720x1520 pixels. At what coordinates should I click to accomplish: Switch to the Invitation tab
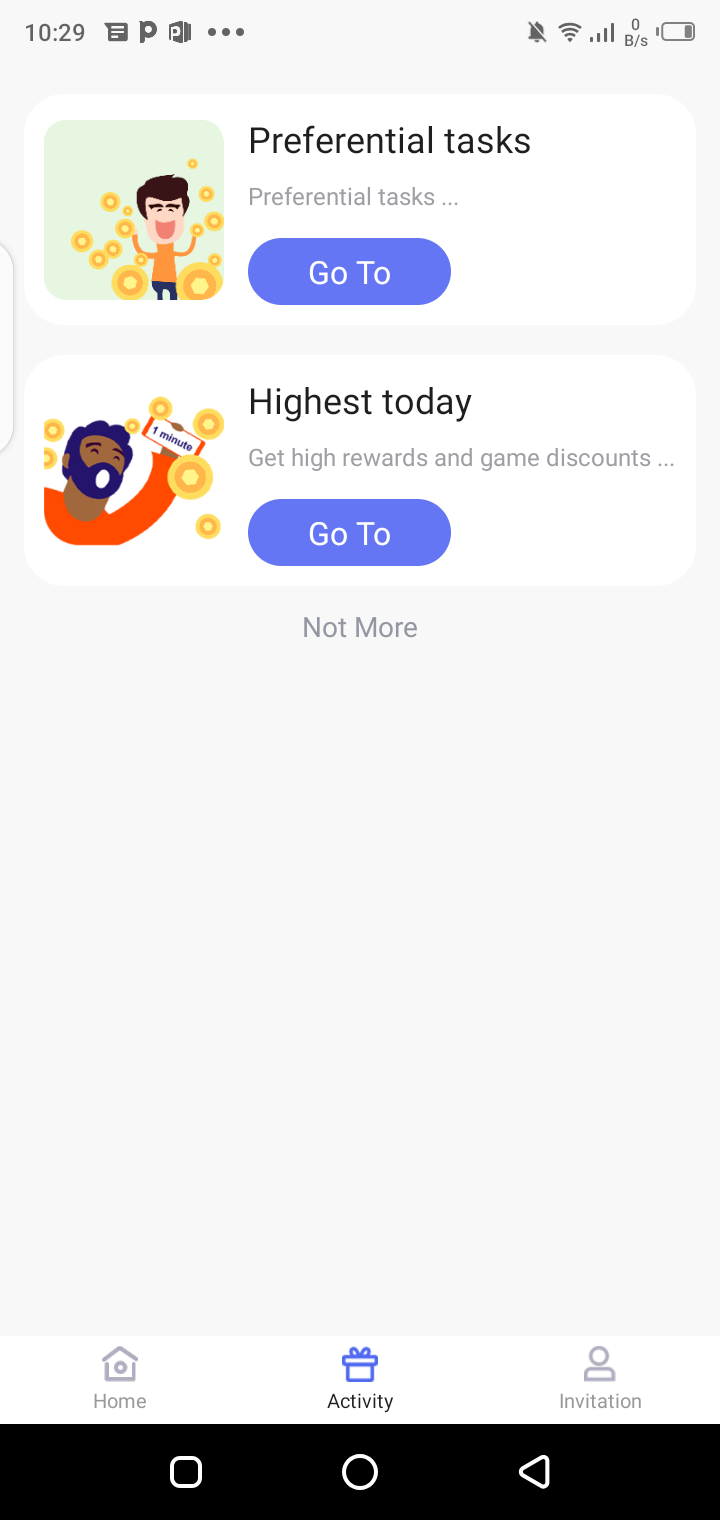point(600,1379)
